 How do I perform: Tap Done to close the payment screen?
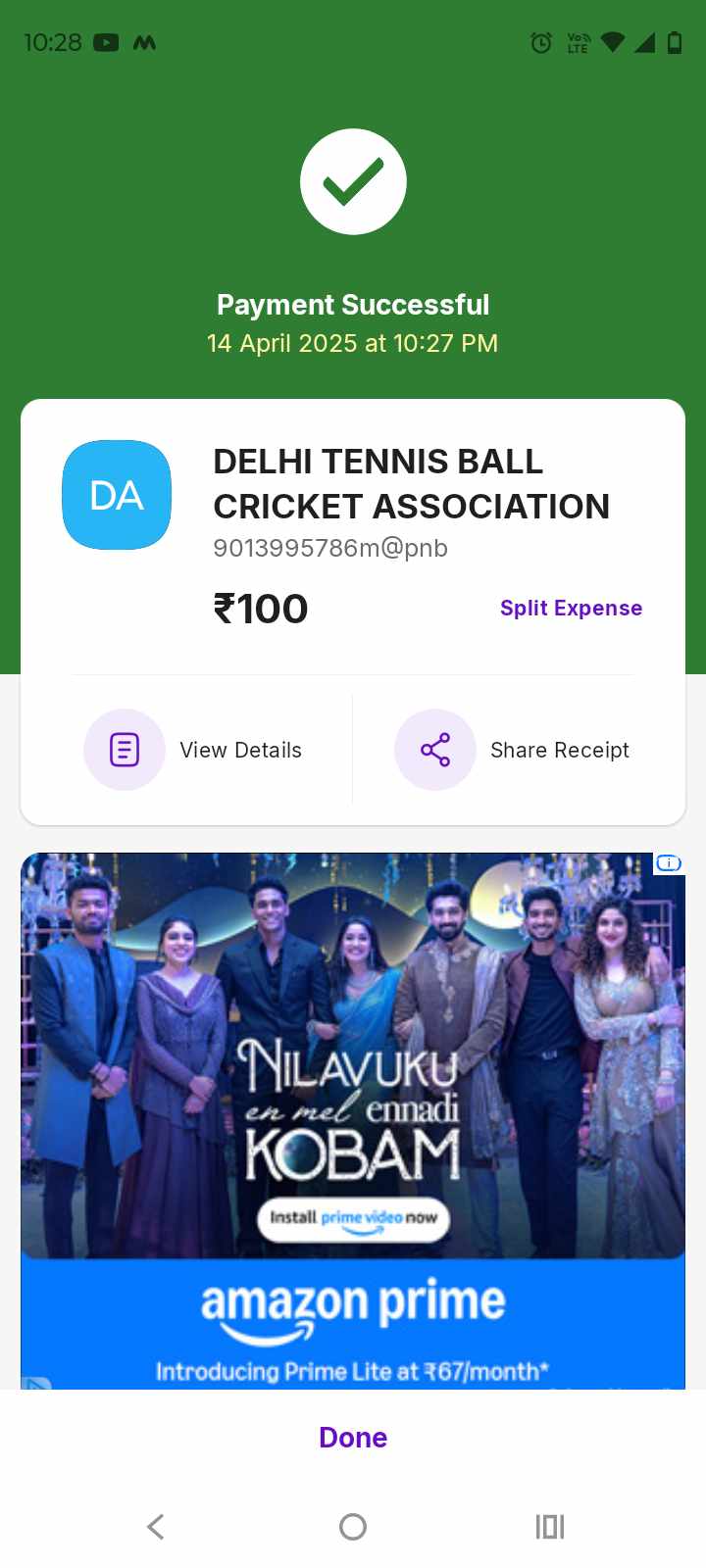click(x=353, y=1438)
